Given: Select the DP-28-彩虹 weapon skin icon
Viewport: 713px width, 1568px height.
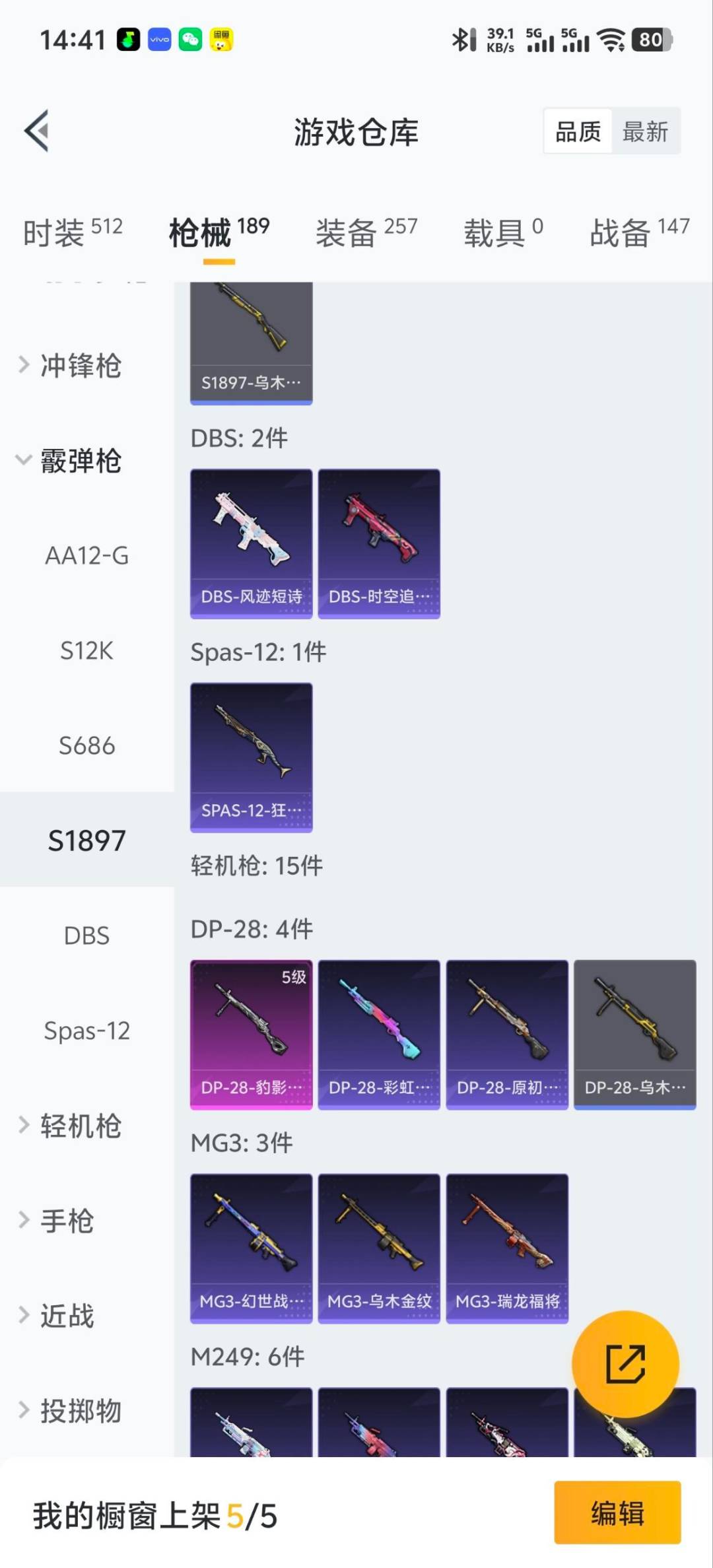Looking at the screenshot, I should (379, 1033).
